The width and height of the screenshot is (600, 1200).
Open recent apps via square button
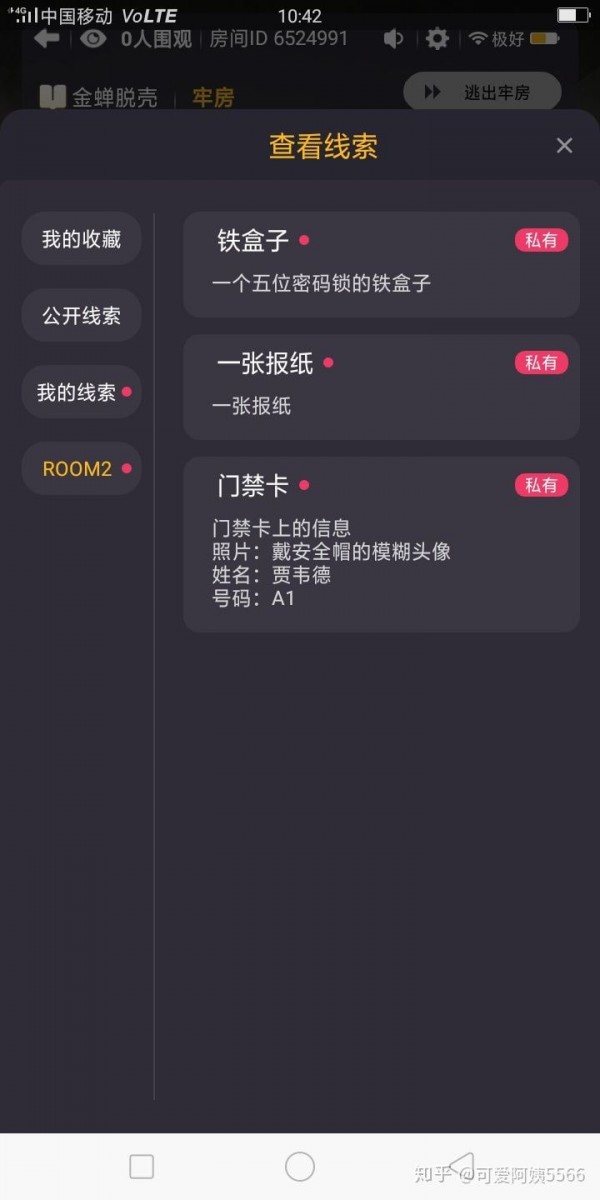tap(142, 1166)
